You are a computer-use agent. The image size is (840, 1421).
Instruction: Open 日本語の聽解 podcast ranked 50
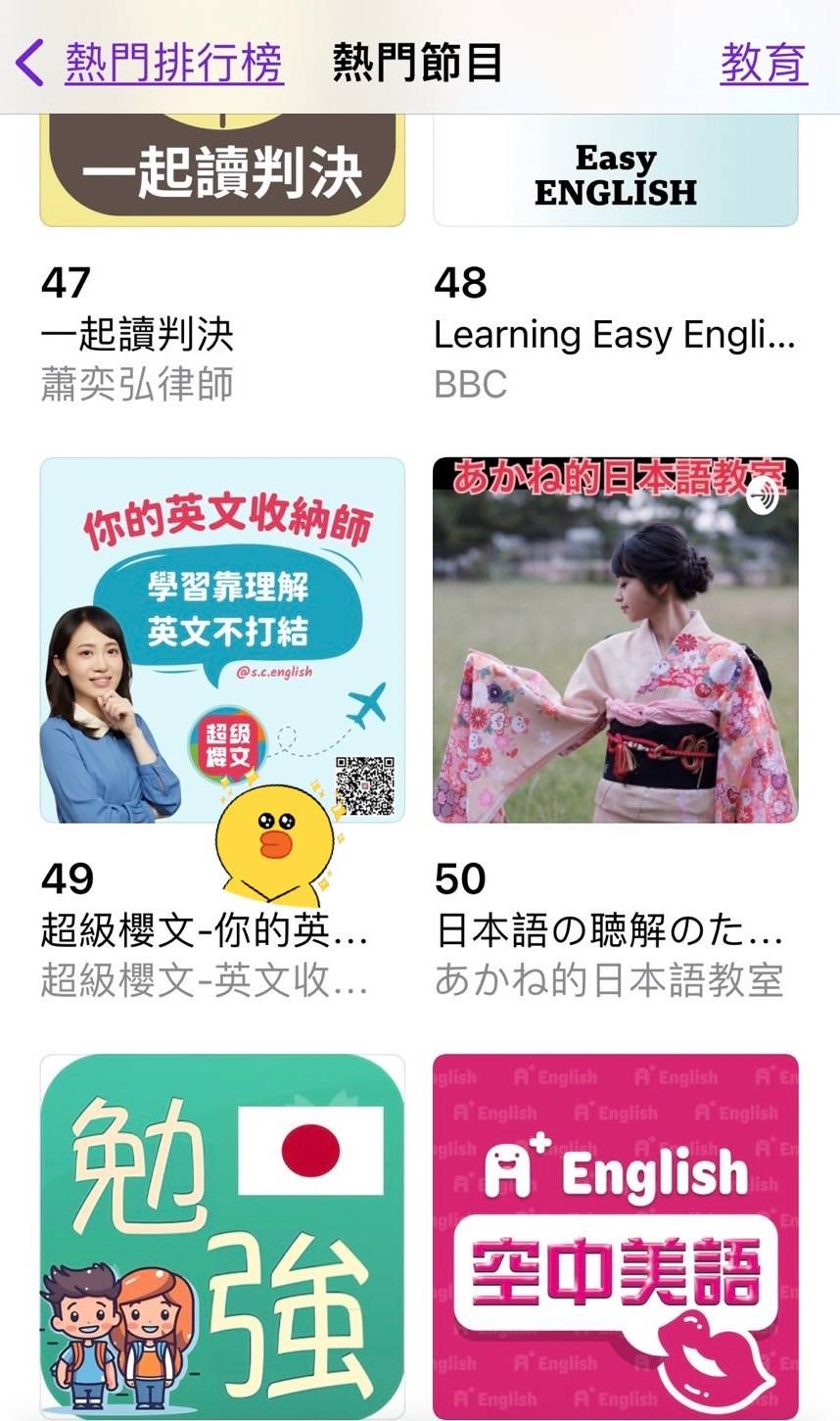615,639
